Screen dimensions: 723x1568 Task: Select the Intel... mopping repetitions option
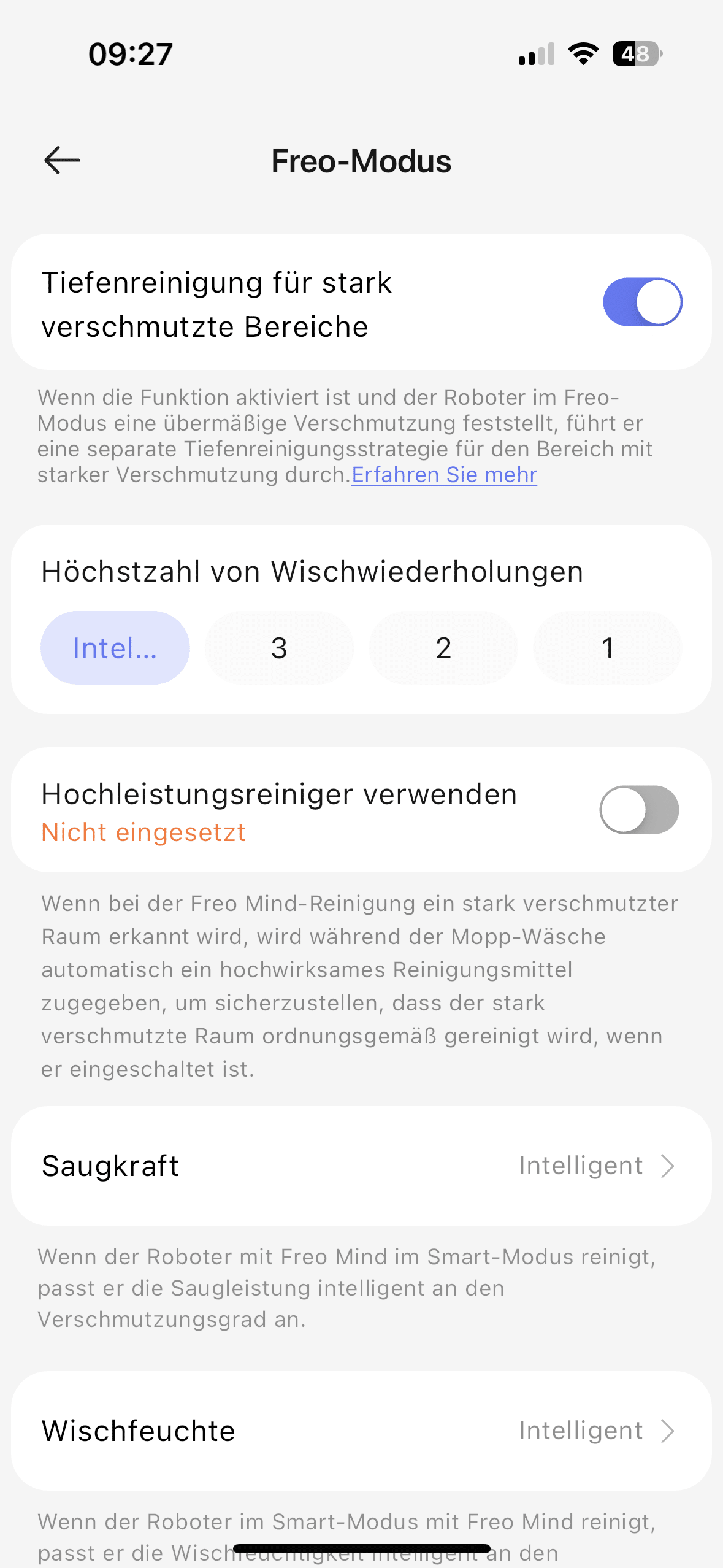click(x=115, y=648)
